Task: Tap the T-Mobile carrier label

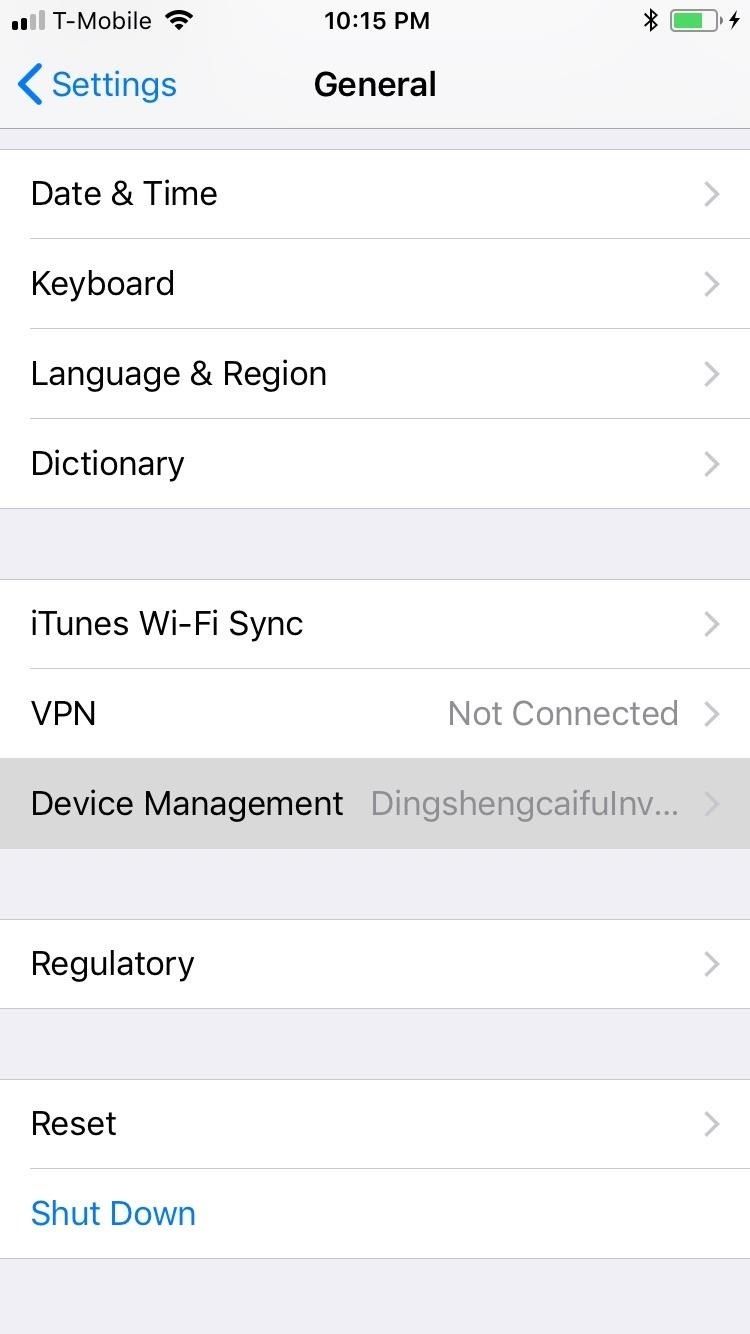Action: pyautogui.click(x=103, y=20)
